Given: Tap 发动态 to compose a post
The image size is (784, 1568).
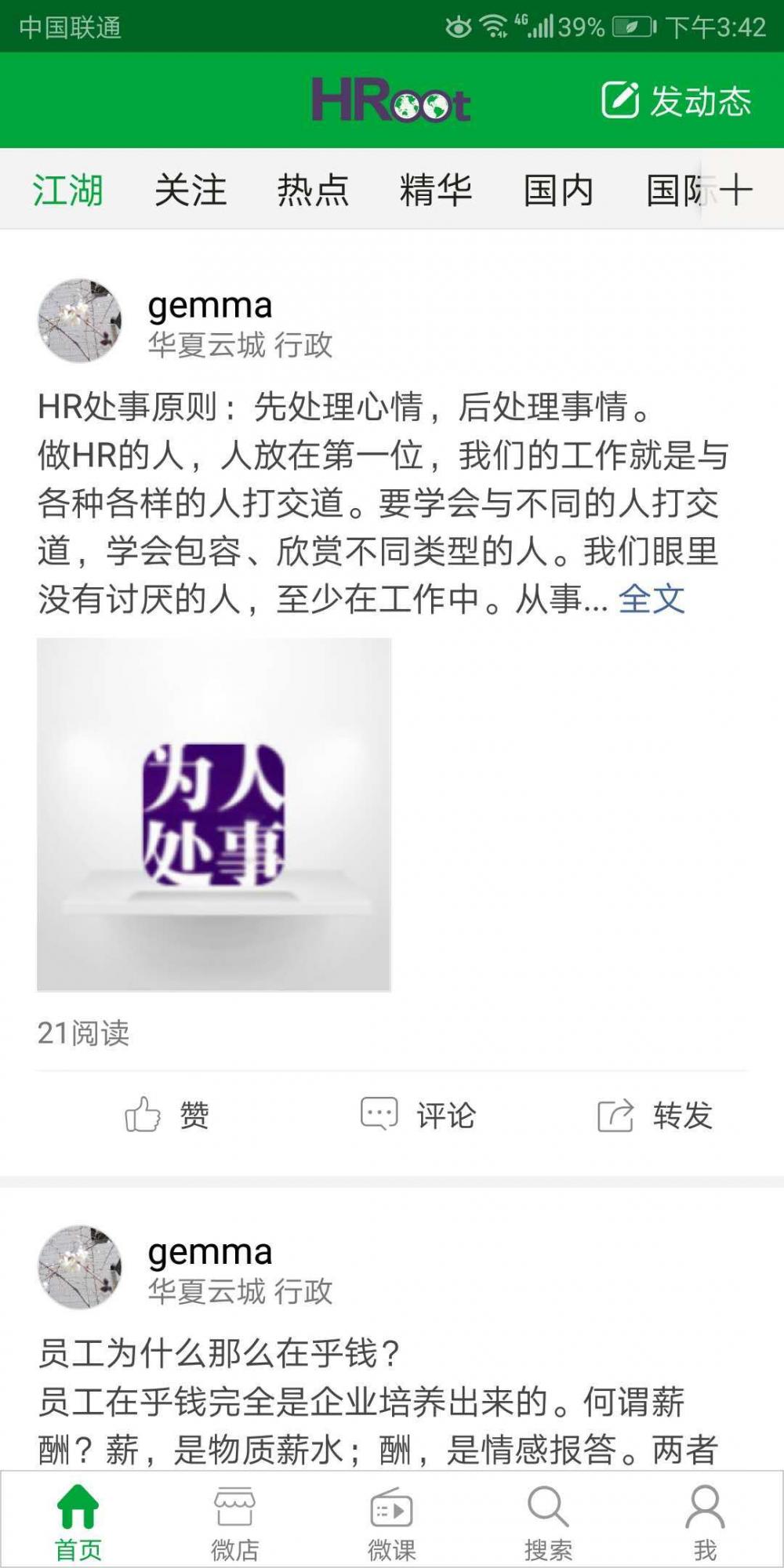Looking at the screenshot, I should [x=677, y=101].
